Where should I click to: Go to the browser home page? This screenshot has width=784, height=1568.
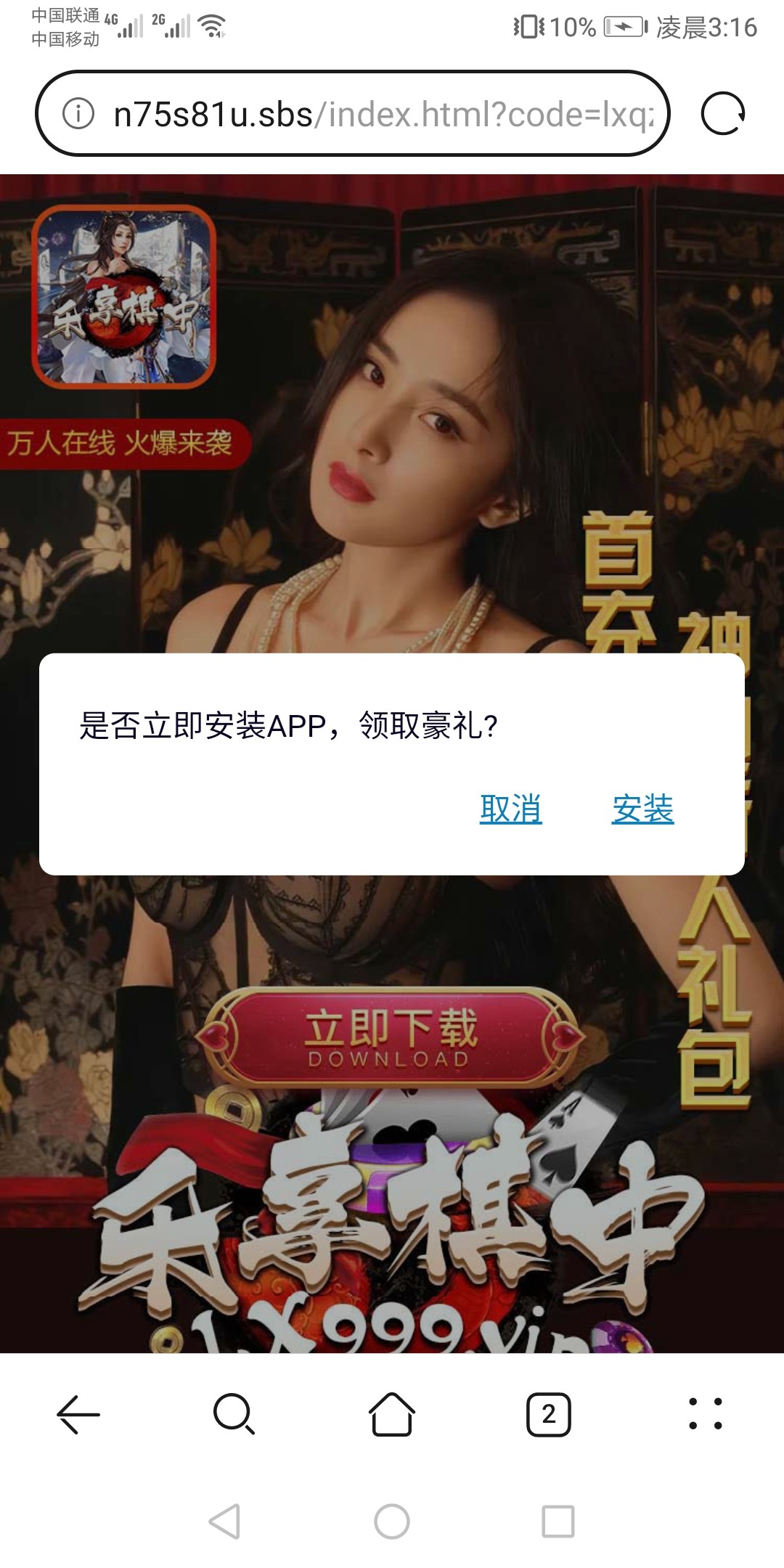tap(391, 1414)
